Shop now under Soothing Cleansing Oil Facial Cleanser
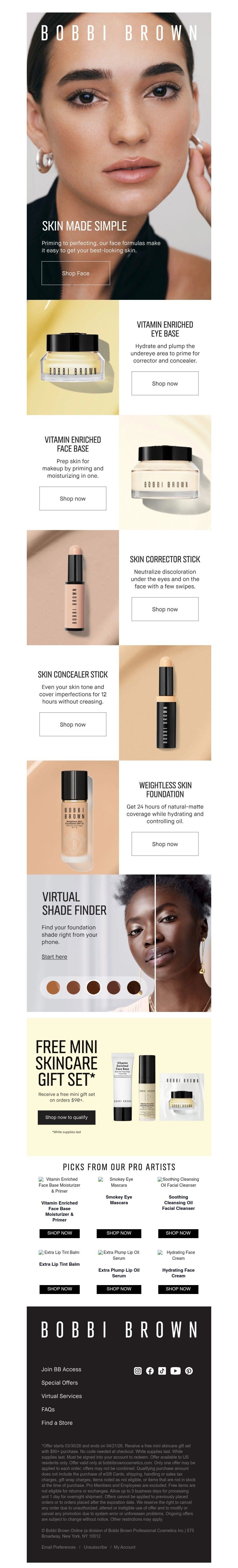 click(x=178, y=1233)
